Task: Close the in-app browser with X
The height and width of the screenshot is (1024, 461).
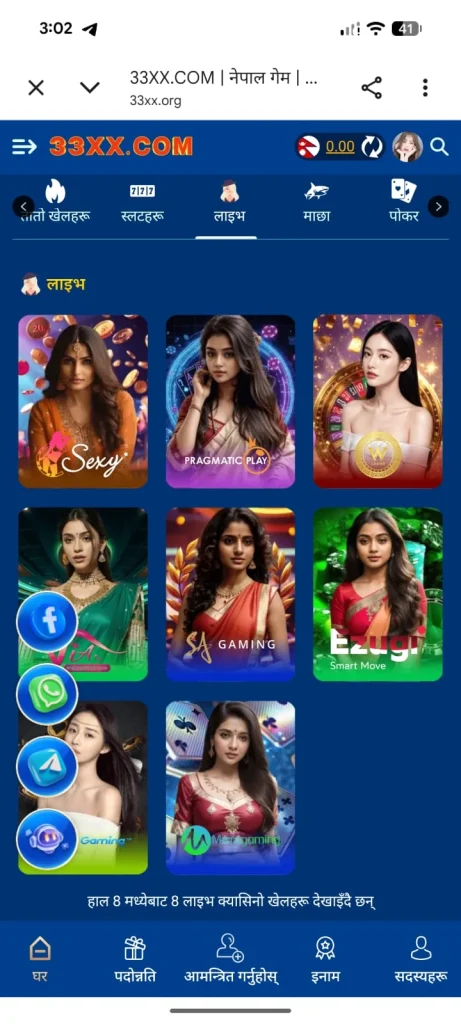Action: click(36, 88)
